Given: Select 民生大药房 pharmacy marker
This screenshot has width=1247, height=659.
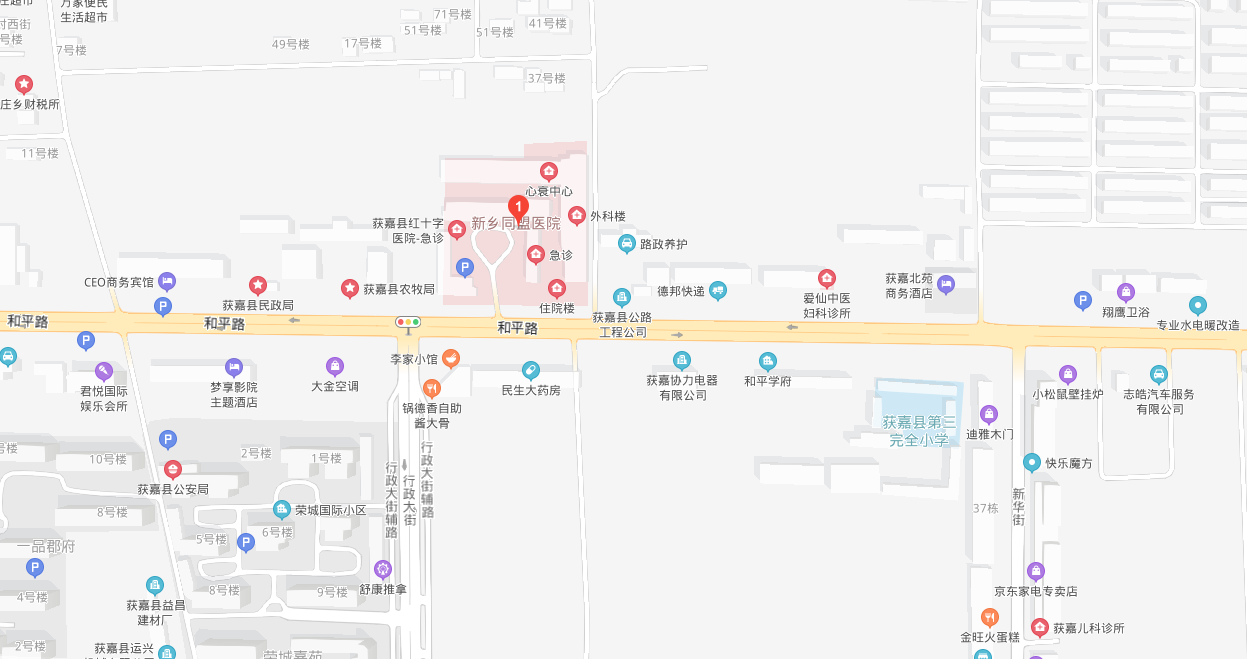Looking at the screenshot, I should (x=531, y=371).
